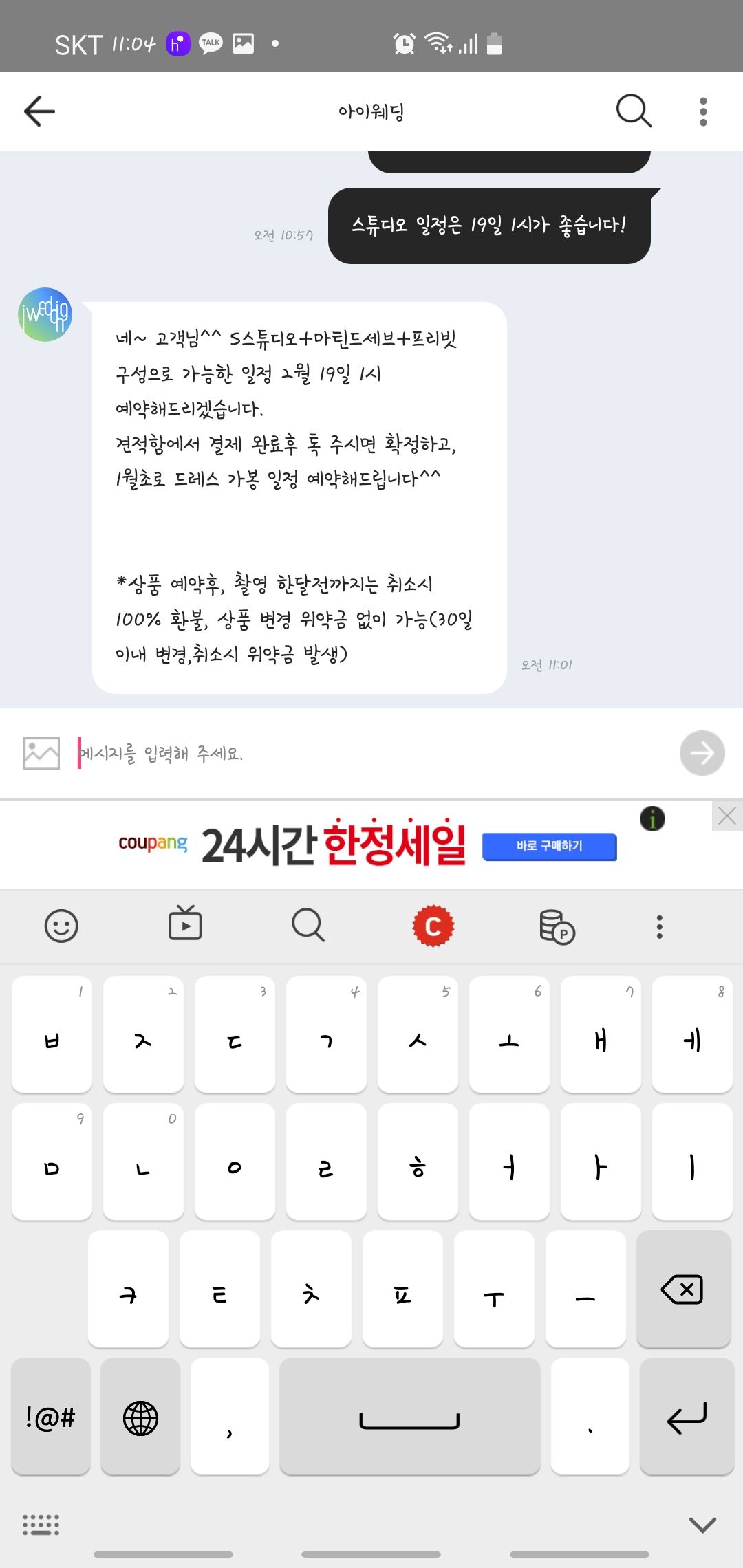This screenshot has width=743, height=1568.
Task: Open the keyboard TV video shortcut
Action: coord(185,924)
